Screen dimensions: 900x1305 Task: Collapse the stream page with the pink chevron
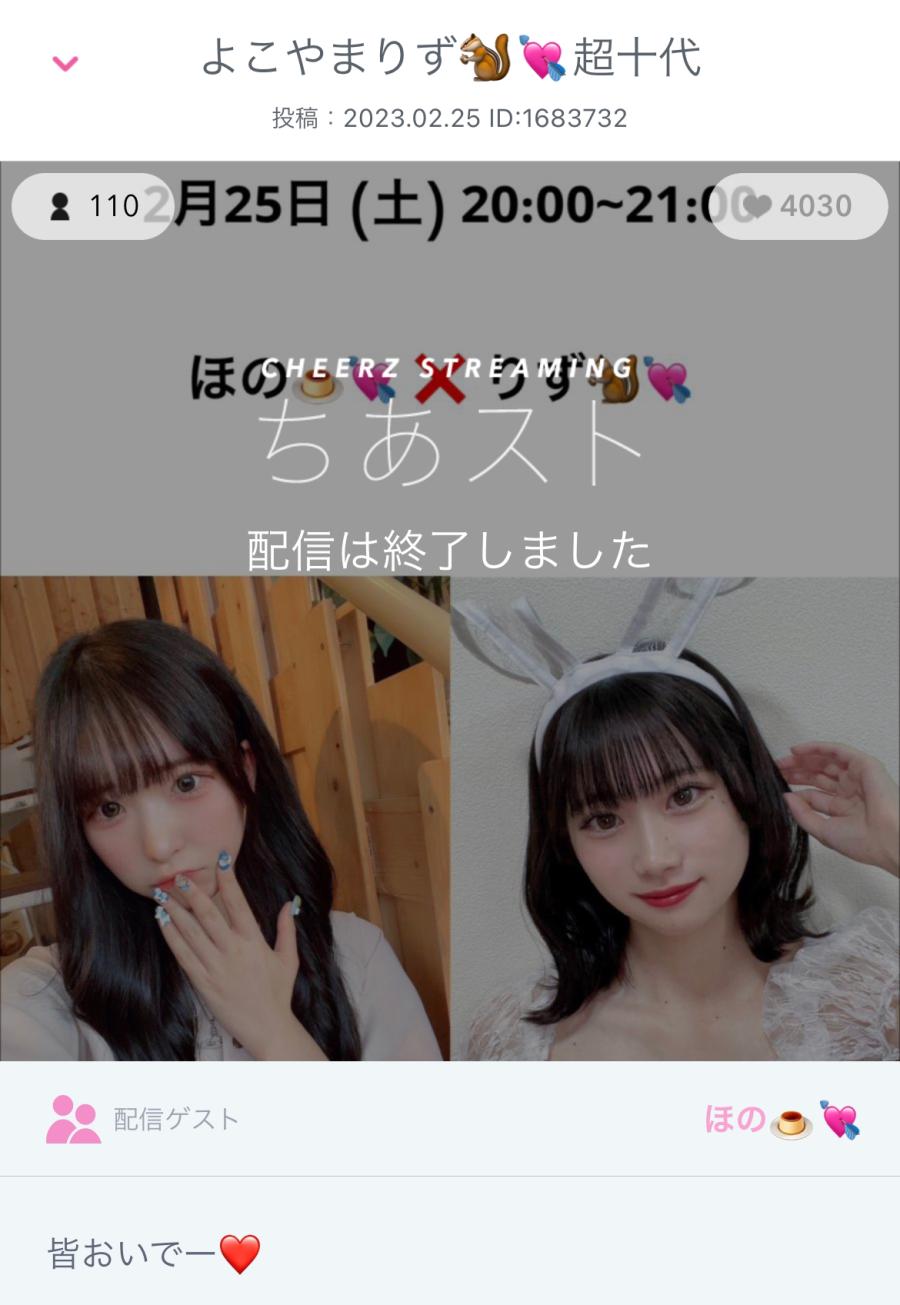point(65,64)
